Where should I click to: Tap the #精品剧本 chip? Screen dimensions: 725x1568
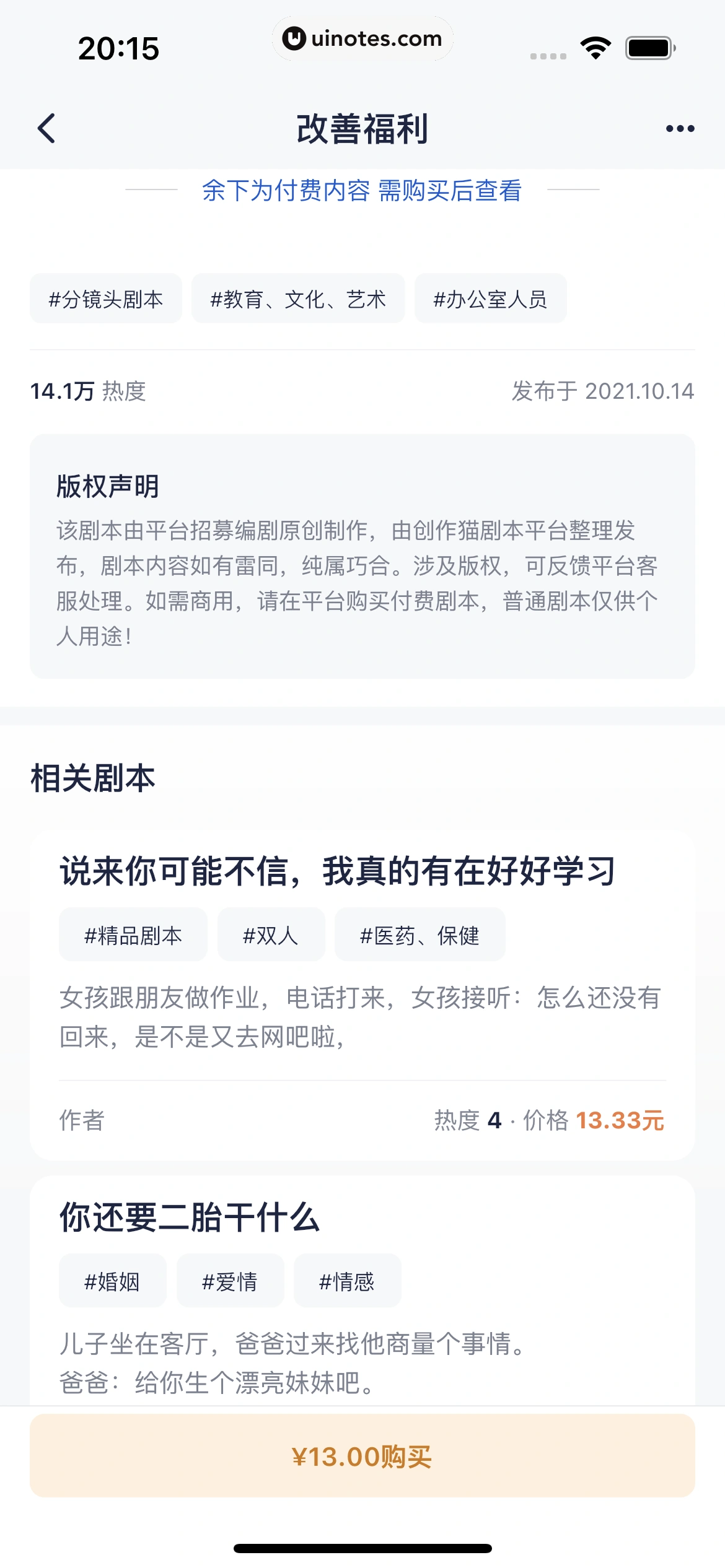coord(133,935)
